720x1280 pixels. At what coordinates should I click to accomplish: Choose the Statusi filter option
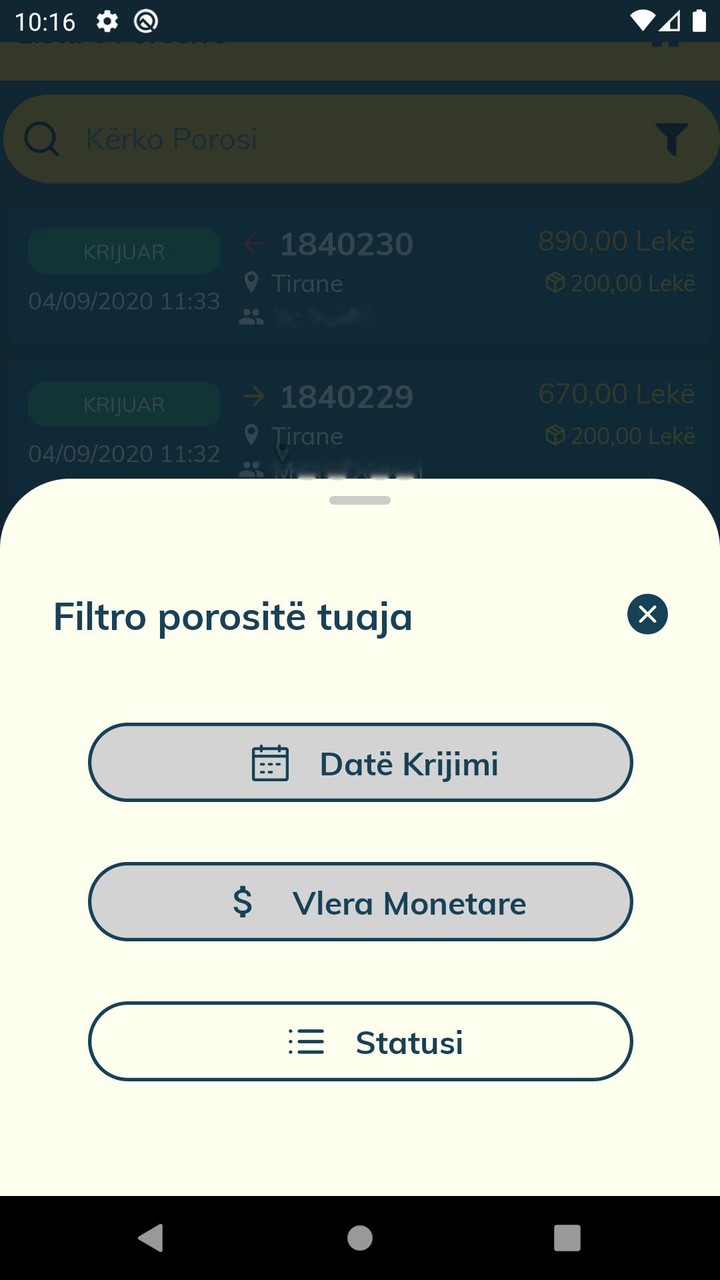tap(360, 1041)
